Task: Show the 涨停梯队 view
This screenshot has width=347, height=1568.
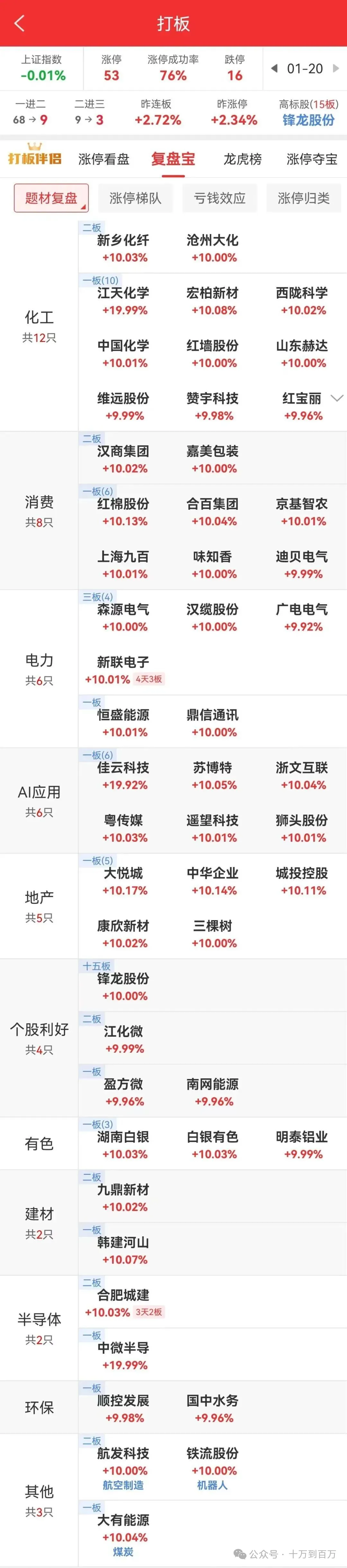Action: pos(135,198)
